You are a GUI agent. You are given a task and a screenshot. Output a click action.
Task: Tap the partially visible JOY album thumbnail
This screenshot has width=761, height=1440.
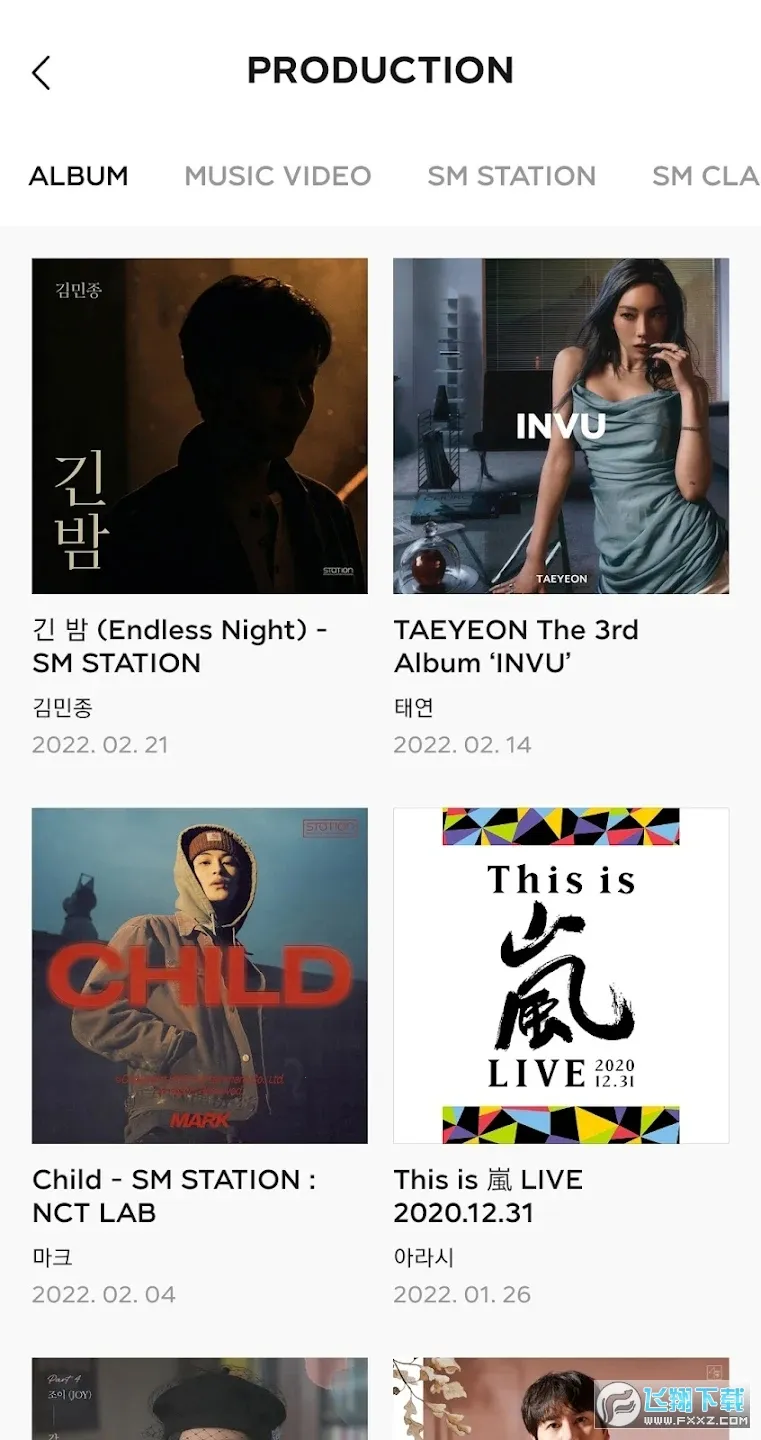pos(199,1400)
